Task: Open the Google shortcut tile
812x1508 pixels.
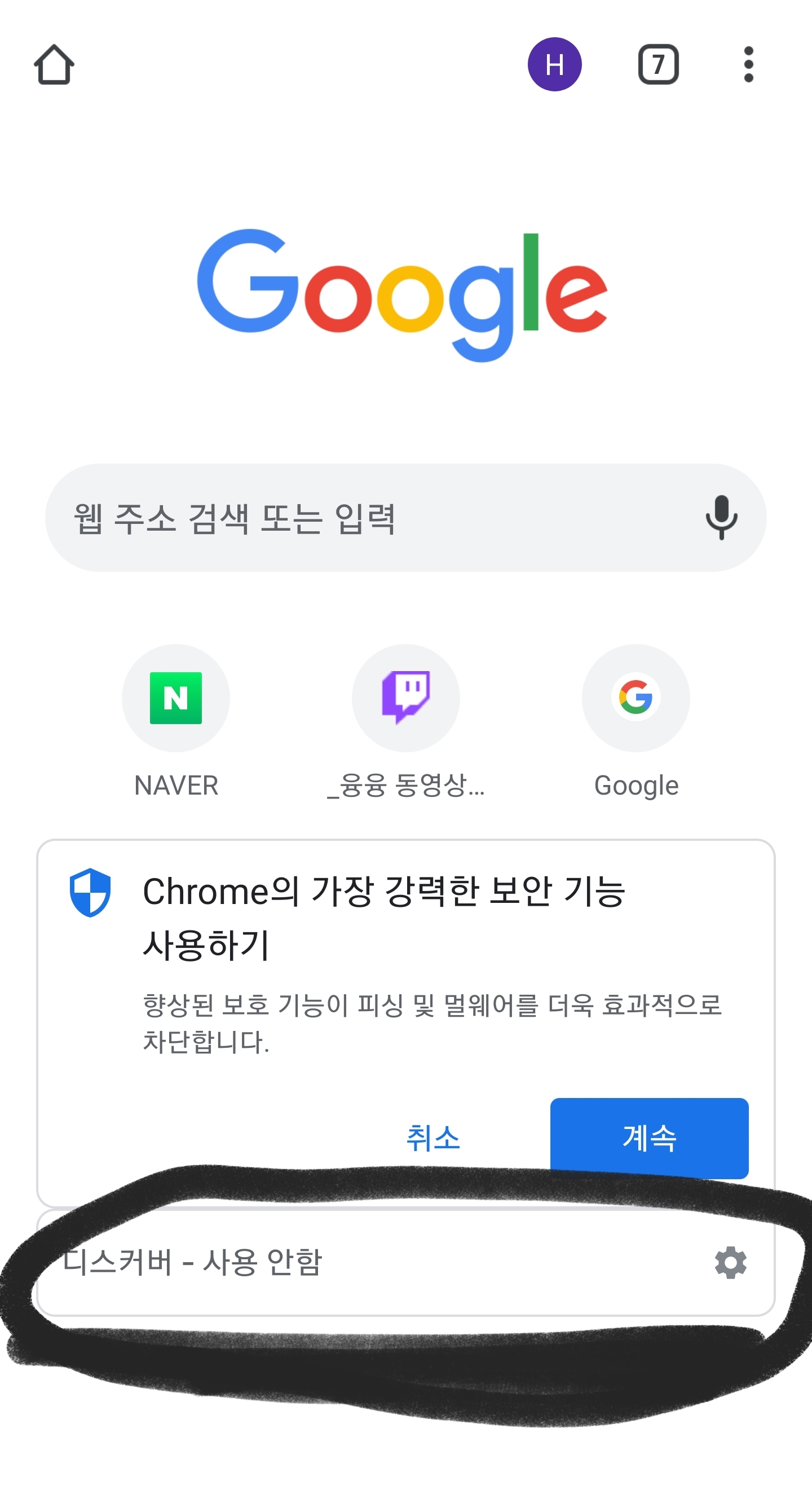Action: [636, 721]
